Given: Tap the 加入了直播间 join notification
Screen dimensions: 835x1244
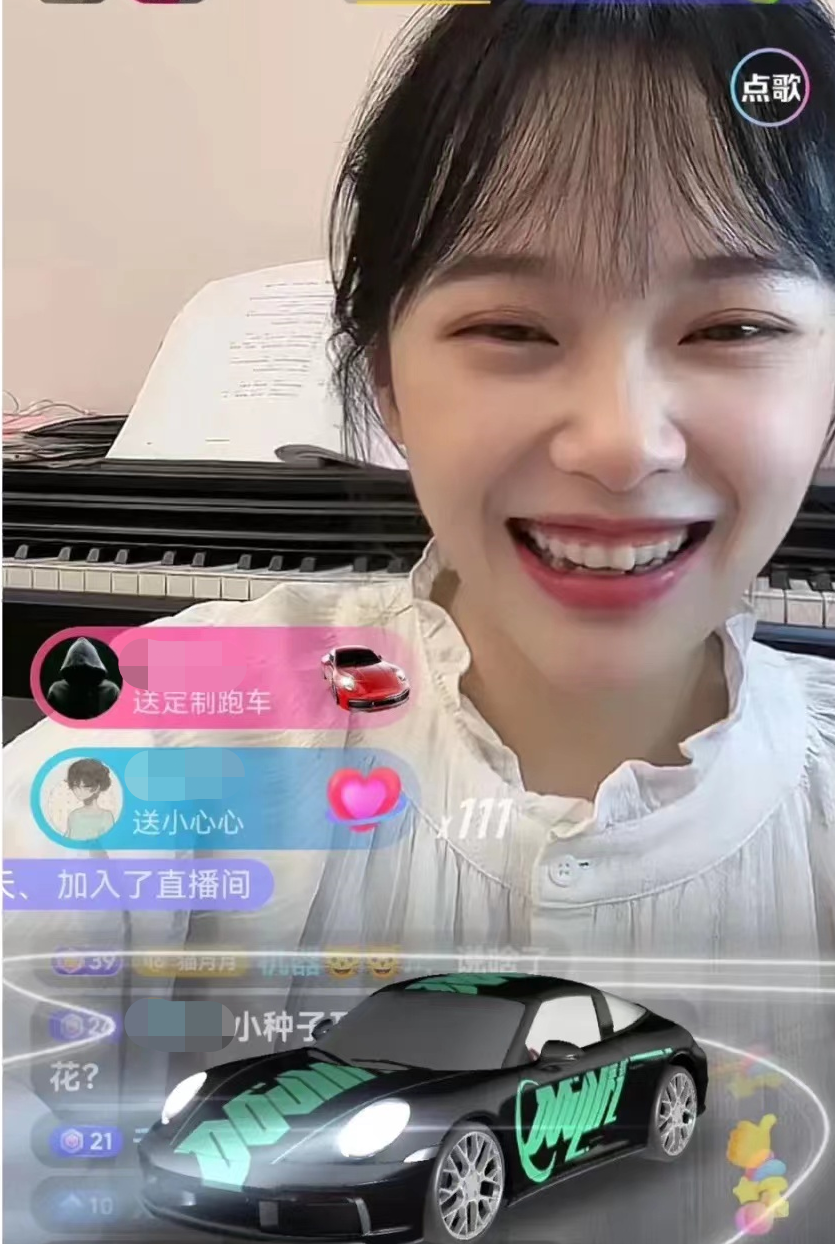Looking at the screenshot, I should [x=140, y=884].
